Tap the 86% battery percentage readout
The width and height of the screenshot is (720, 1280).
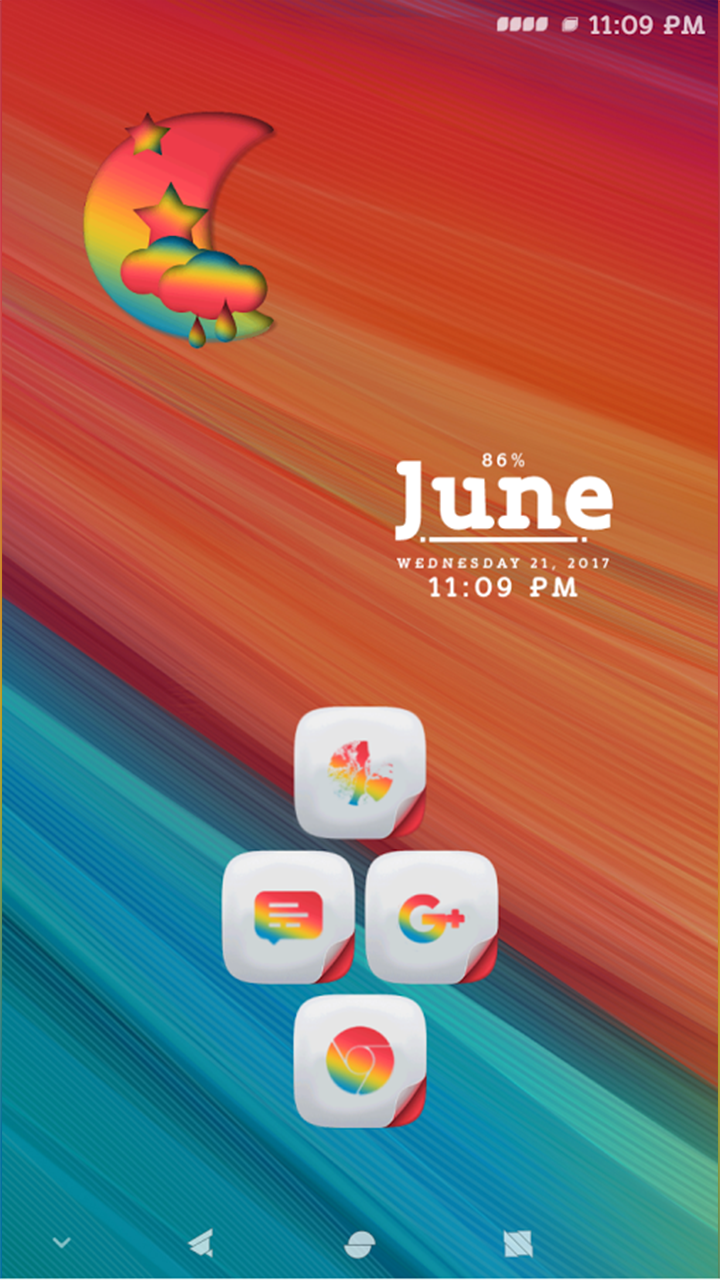point(503,461)
